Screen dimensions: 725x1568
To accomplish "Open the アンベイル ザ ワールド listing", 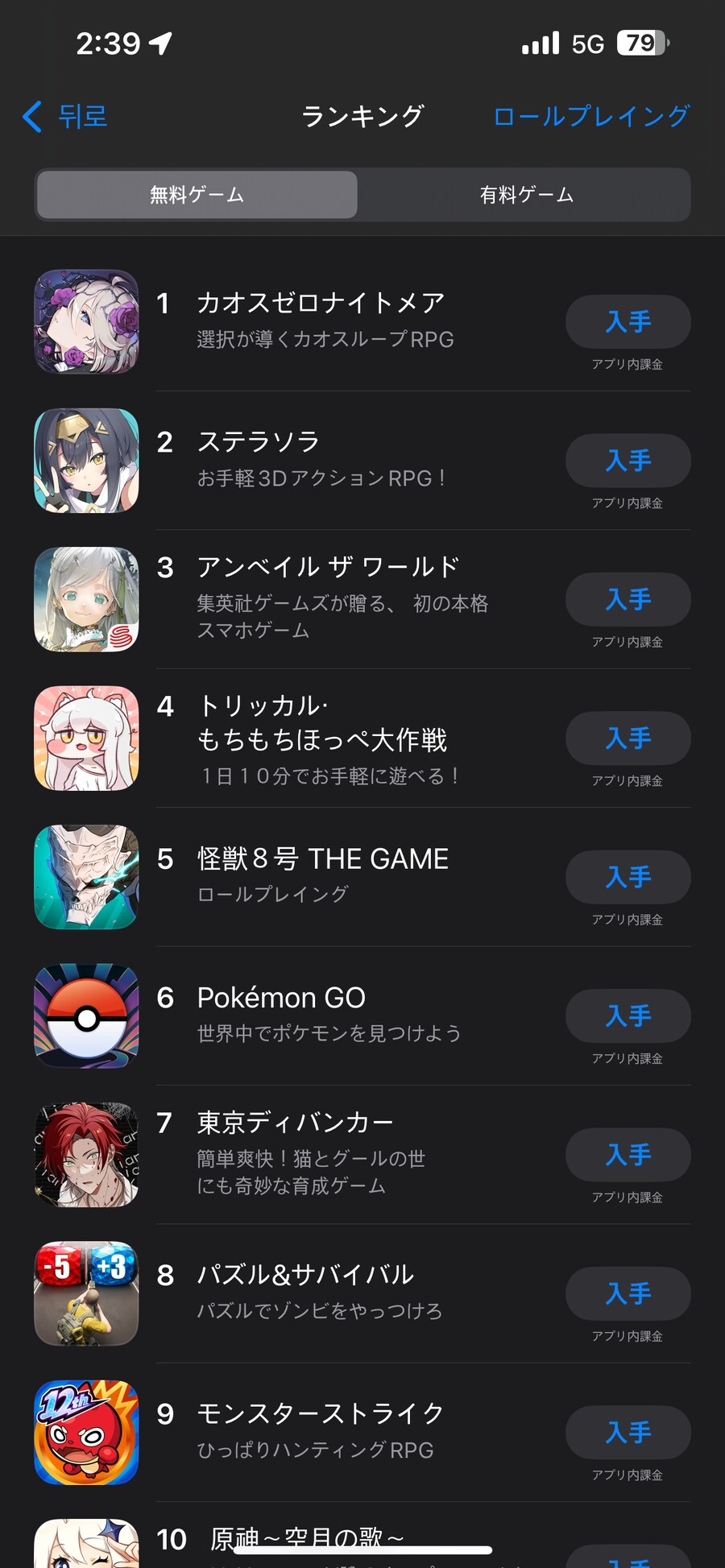I will tap(328, 568).
